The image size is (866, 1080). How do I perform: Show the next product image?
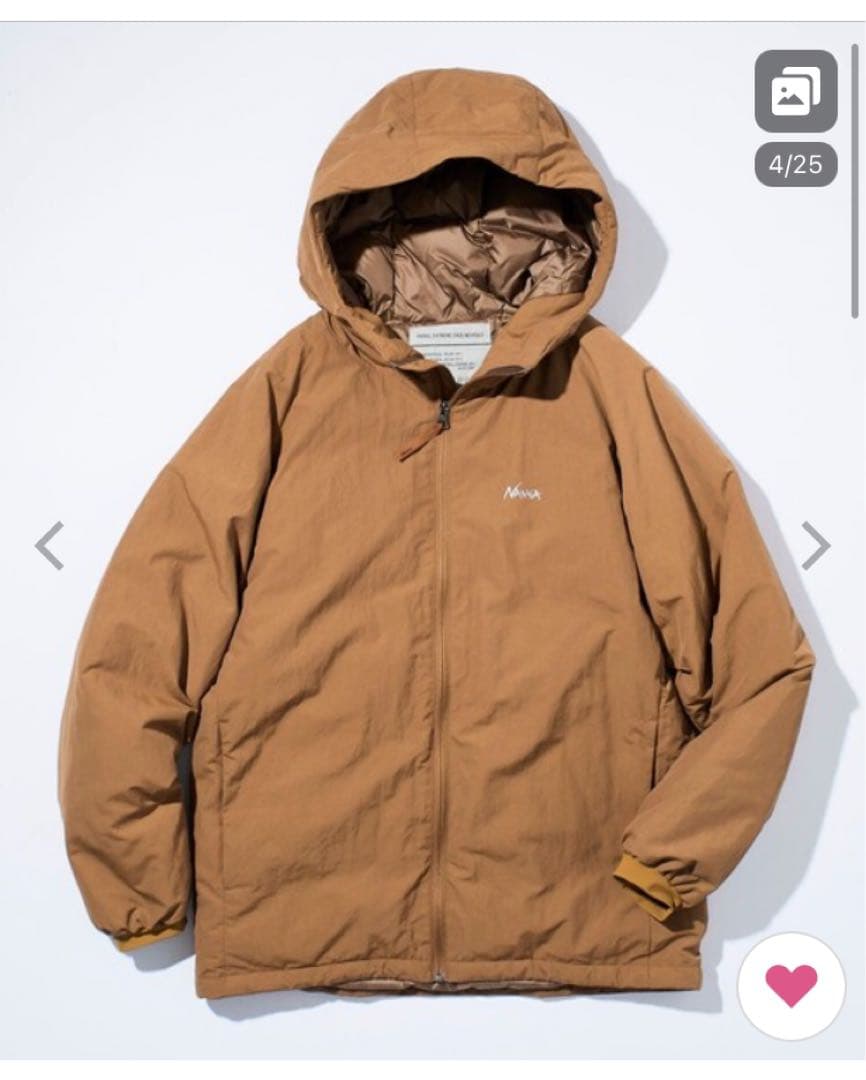(x=815, y=545)
